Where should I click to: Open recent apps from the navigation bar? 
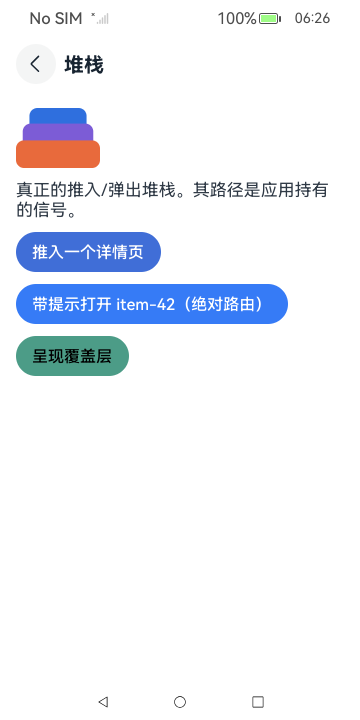coord(258,702)
